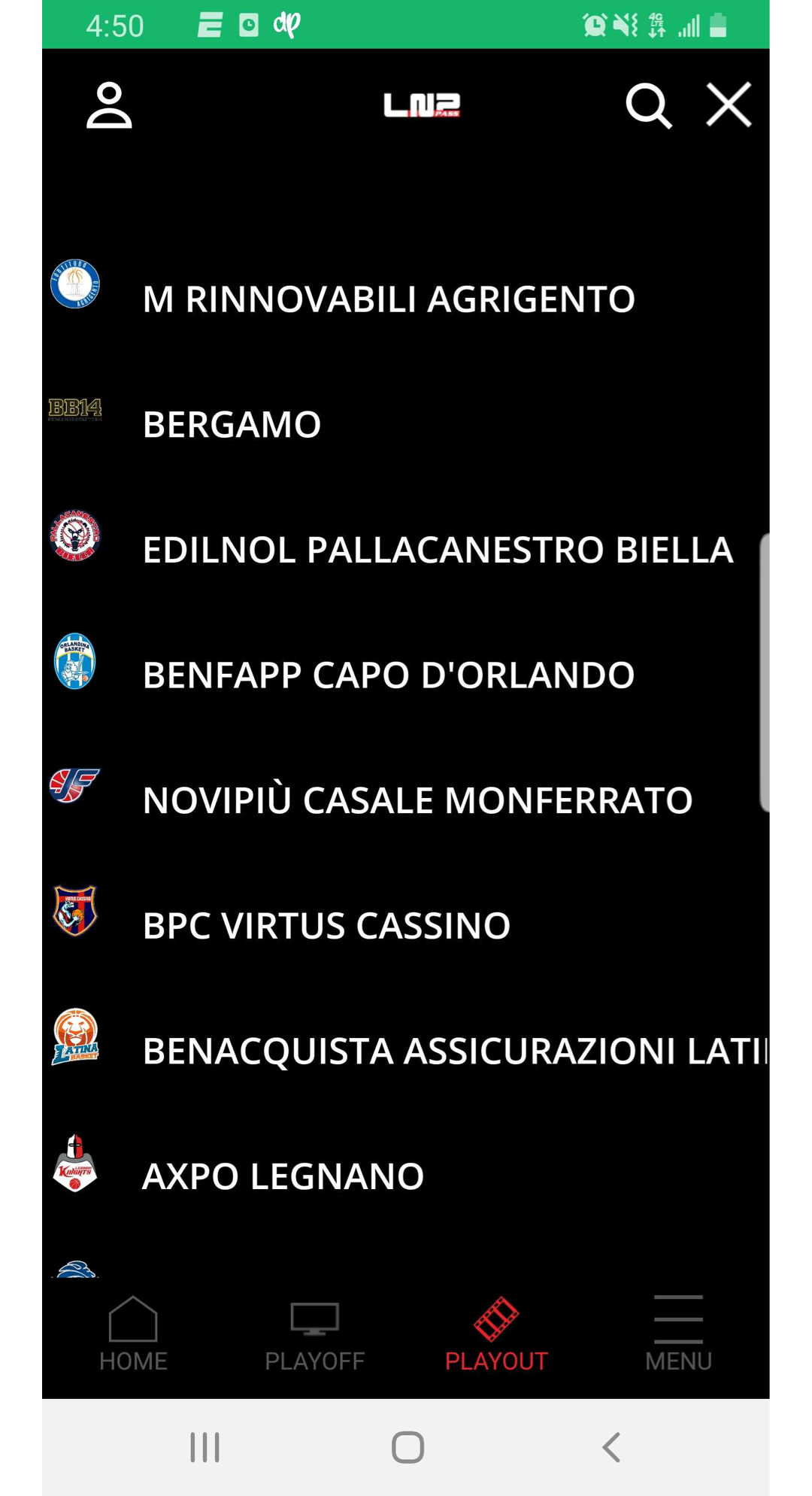Screen dimensions: 812x1496
Task: Open the Menu tab
Action: pyautogui.click(x=678, y=1334)
